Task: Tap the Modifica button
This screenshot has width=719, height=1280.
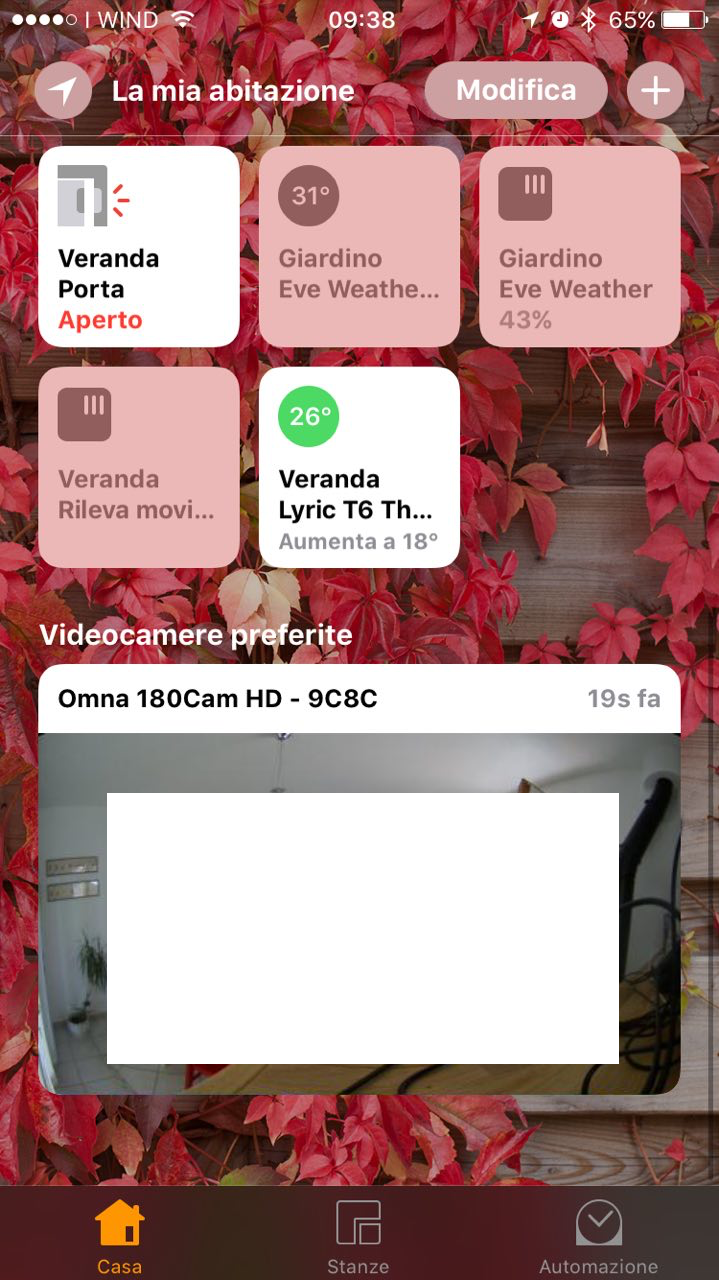Action: pyautogui.click(x=516, y=91)
